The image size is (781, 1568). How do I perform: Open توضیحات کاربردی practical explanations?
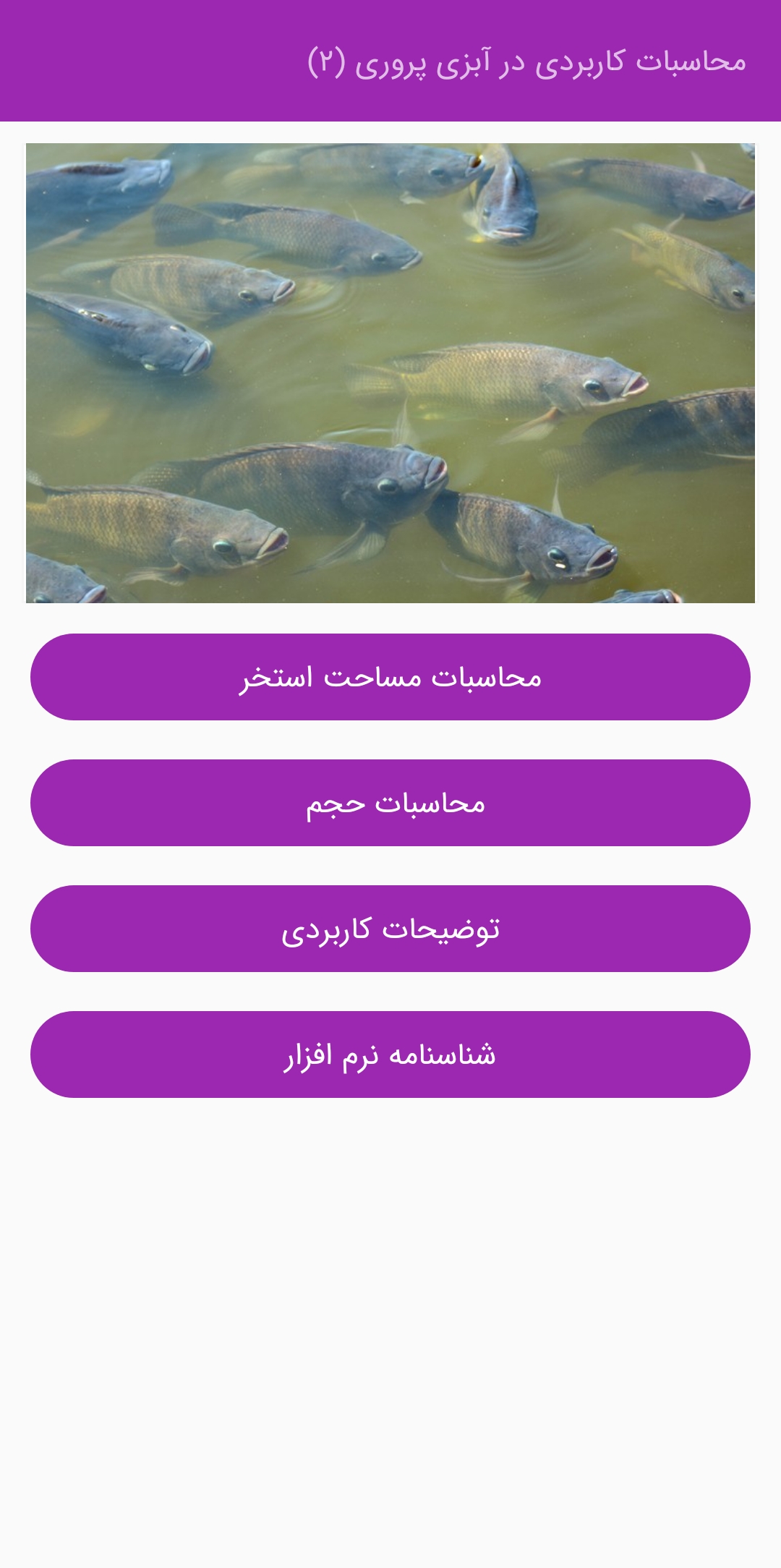[390, 929]
